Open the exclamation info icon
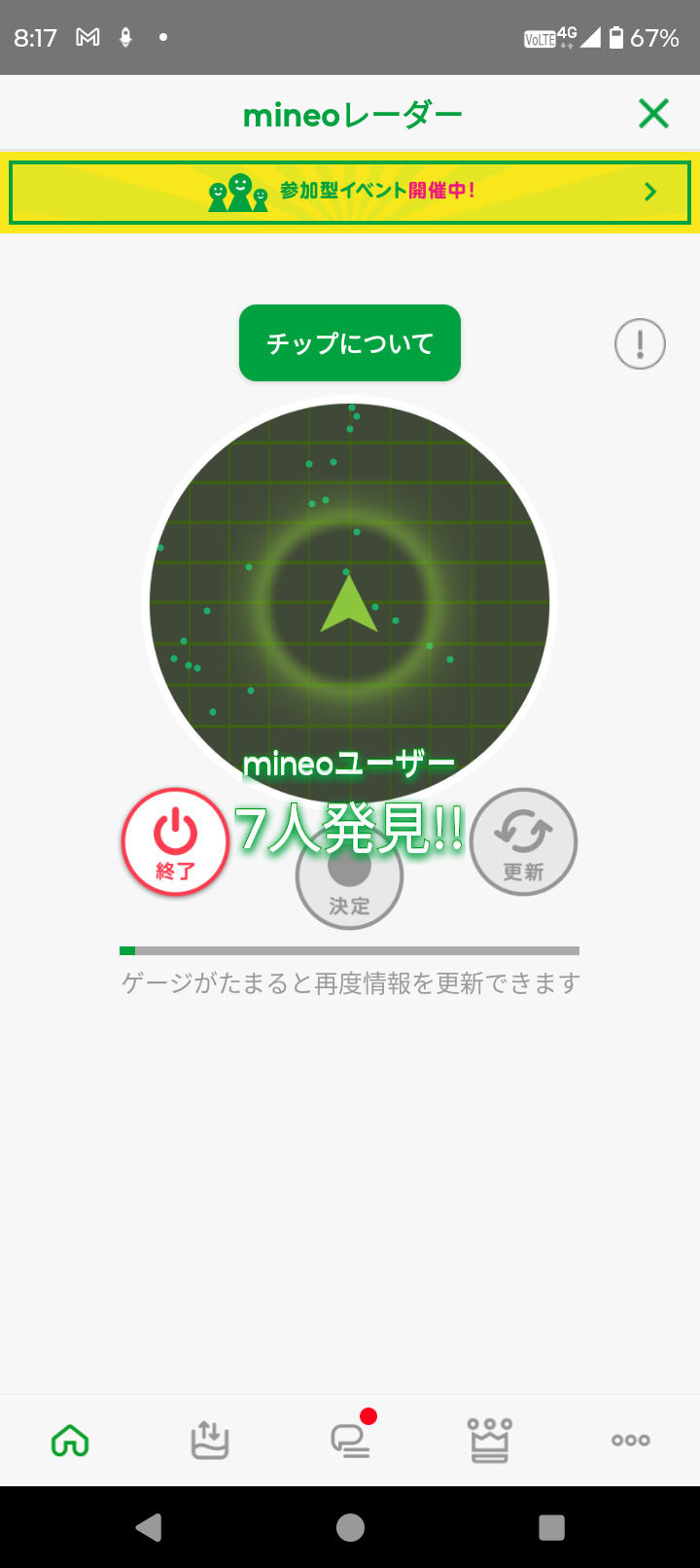The image size is (700, 1568). [640, 344]
